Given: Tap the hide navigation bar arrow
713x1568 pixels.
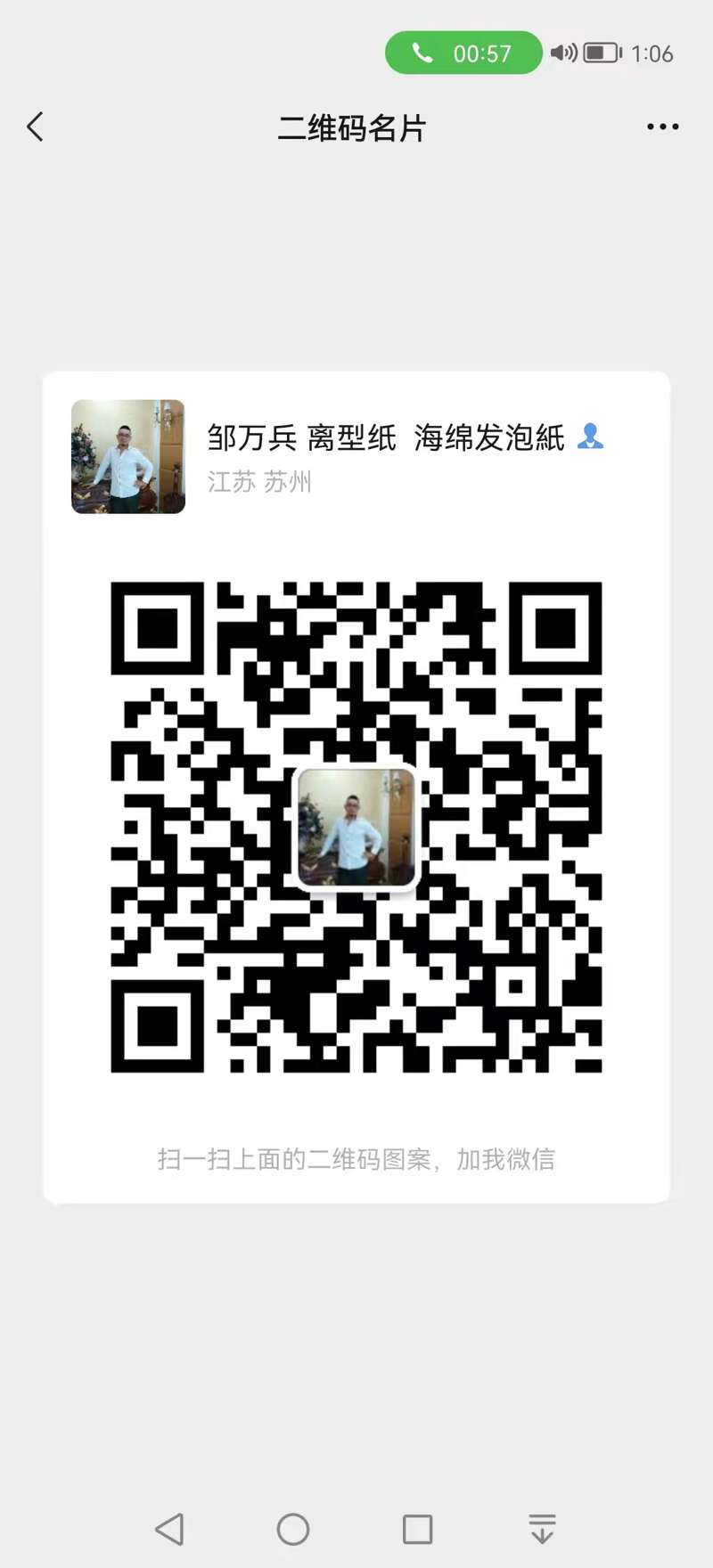Looking at the screenshot, I should 542,1529.
